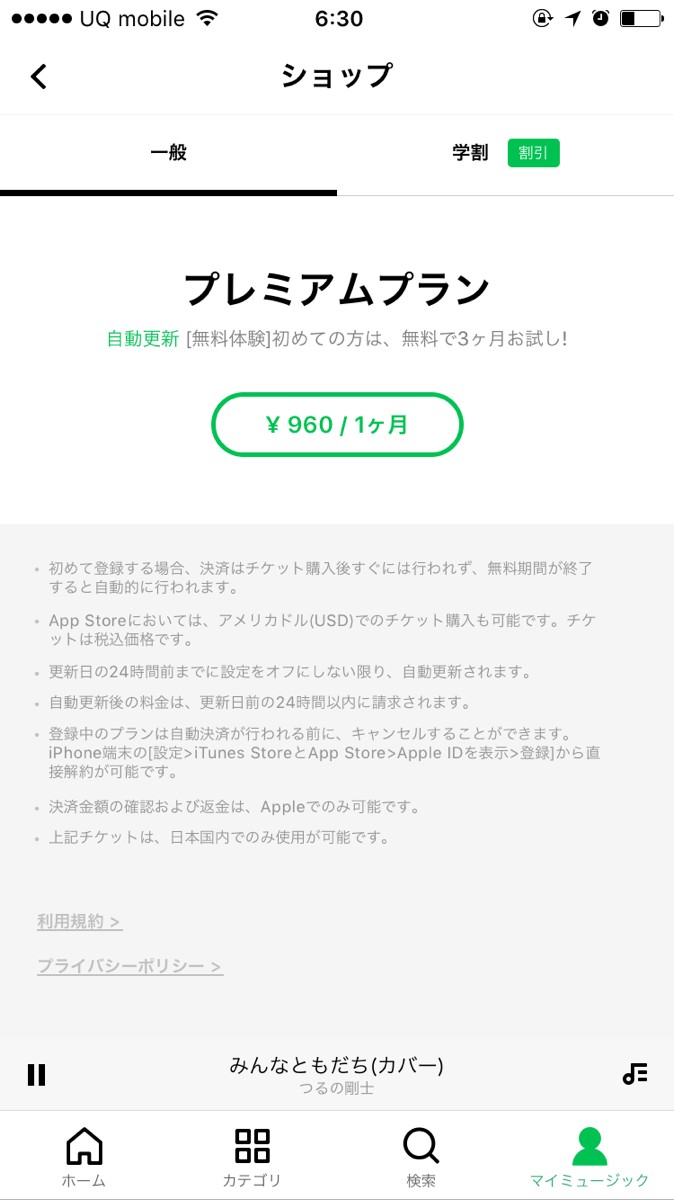Open the プライバシーポリシー link
The width and height of the screenshot is (674, 1200).
coord(130,966)
